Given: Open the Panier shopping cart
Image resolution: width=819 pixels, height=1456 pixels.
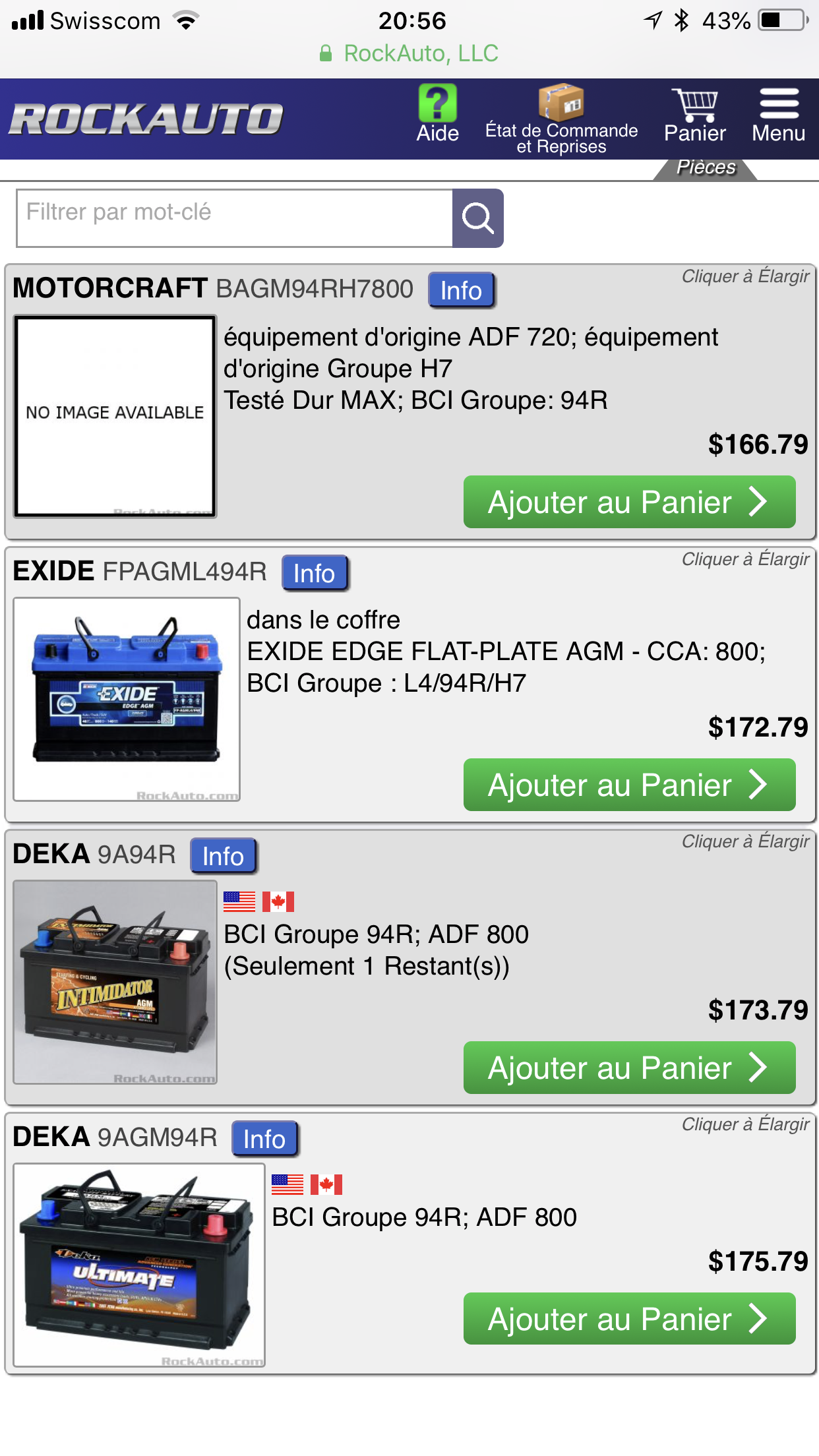Looking at the screenshot, I should pyautogui.click(x=694, y=116).
